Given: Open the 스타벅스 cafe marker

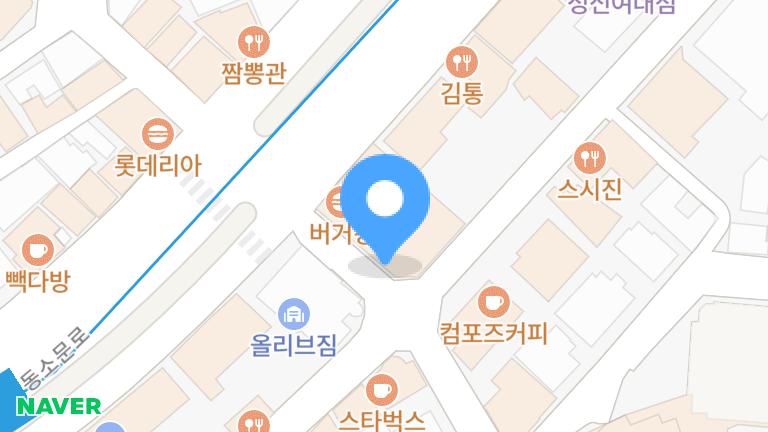Looking at the screenshot, I should (382, 389).
